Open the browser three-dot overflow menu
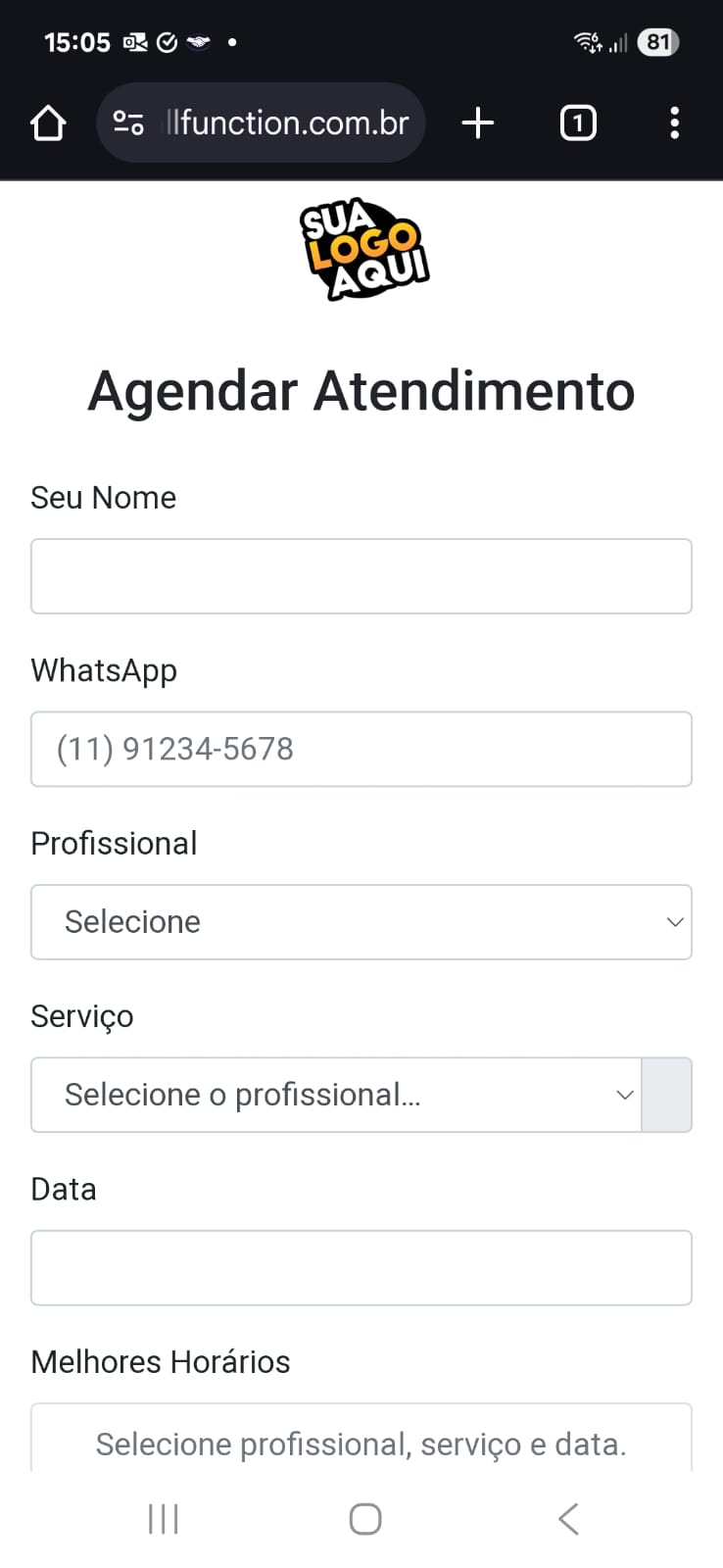The height and width of the screenshot is (1568, 723). (x=674, y=122)
